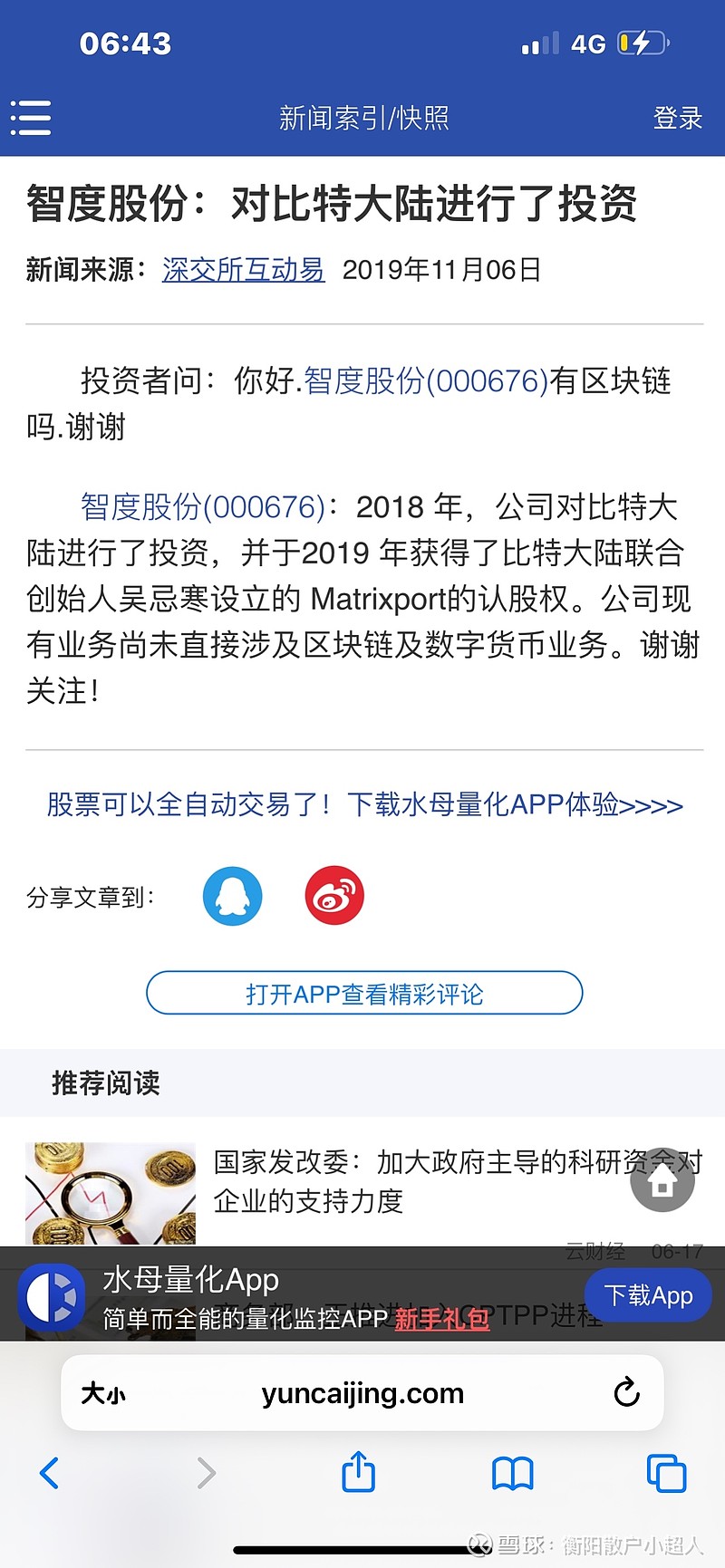Open the 深交所互动易 source link
725x1568 pixels.
click(x=243, y=269)
